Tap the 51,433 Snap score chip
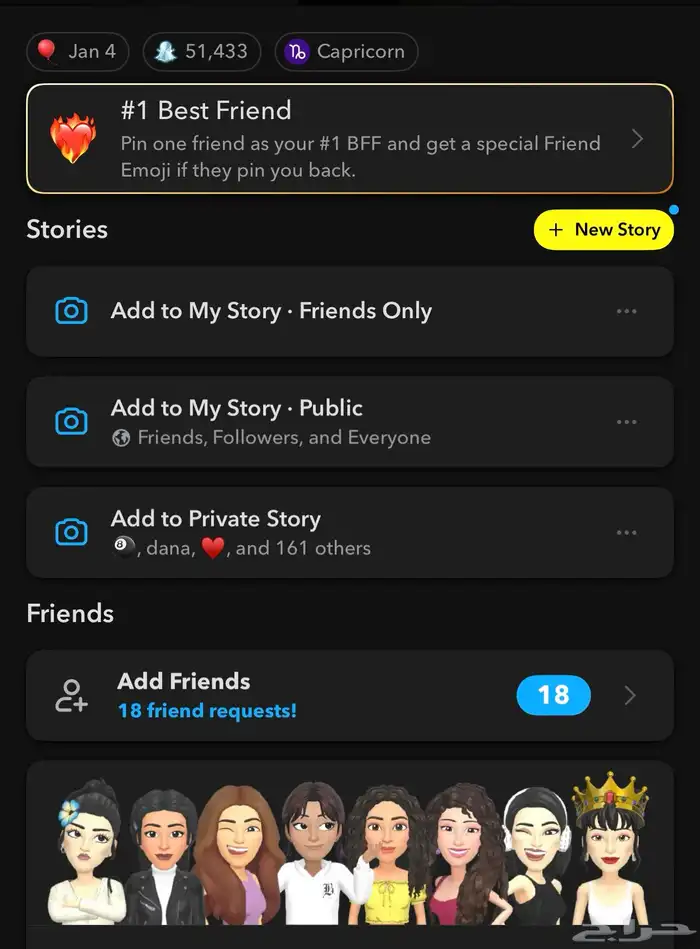The height and width of the screenshot is (949, 700). pyautogui.click(x=202, y=52)
